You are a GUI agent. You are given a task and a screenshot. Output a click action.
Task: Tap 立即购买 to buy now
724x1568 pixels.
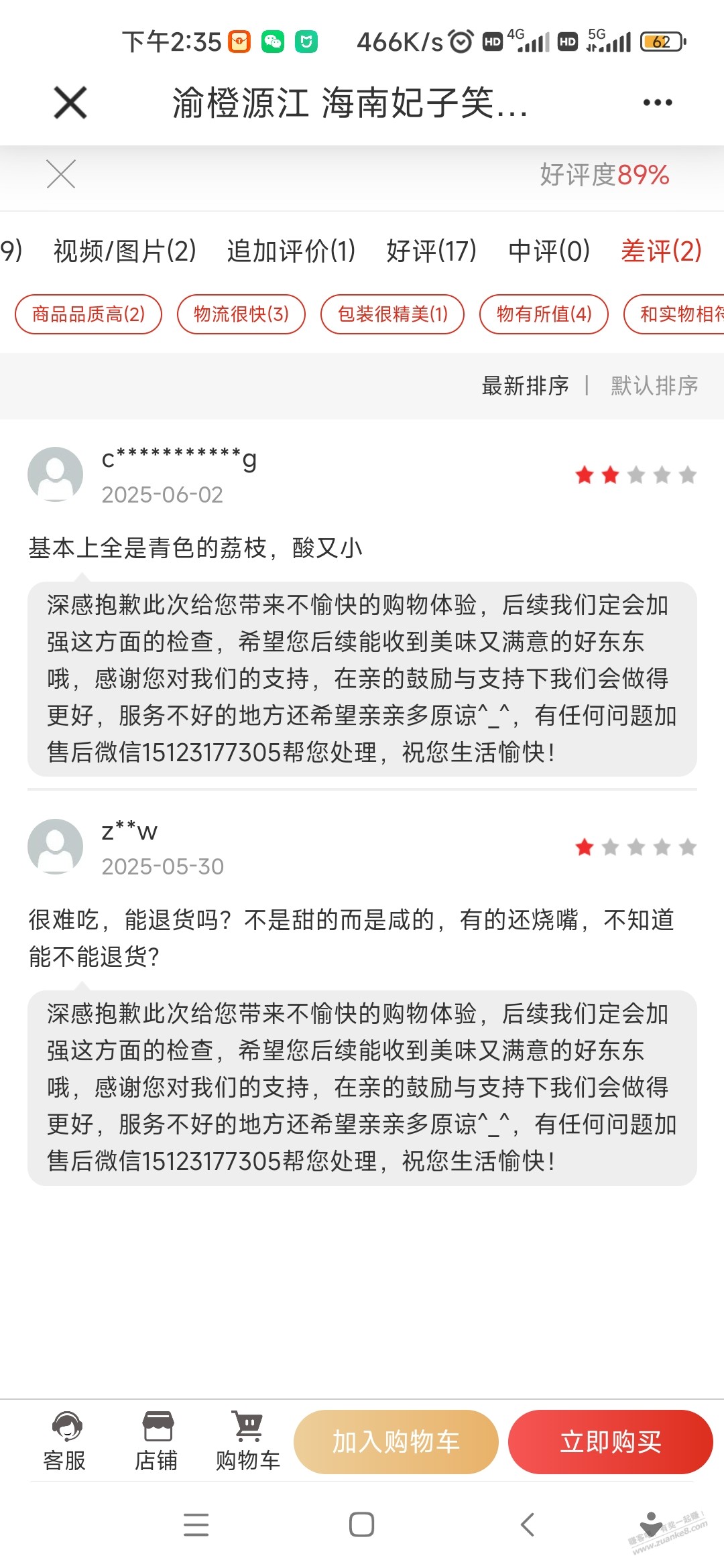(x=610, y=1442)
